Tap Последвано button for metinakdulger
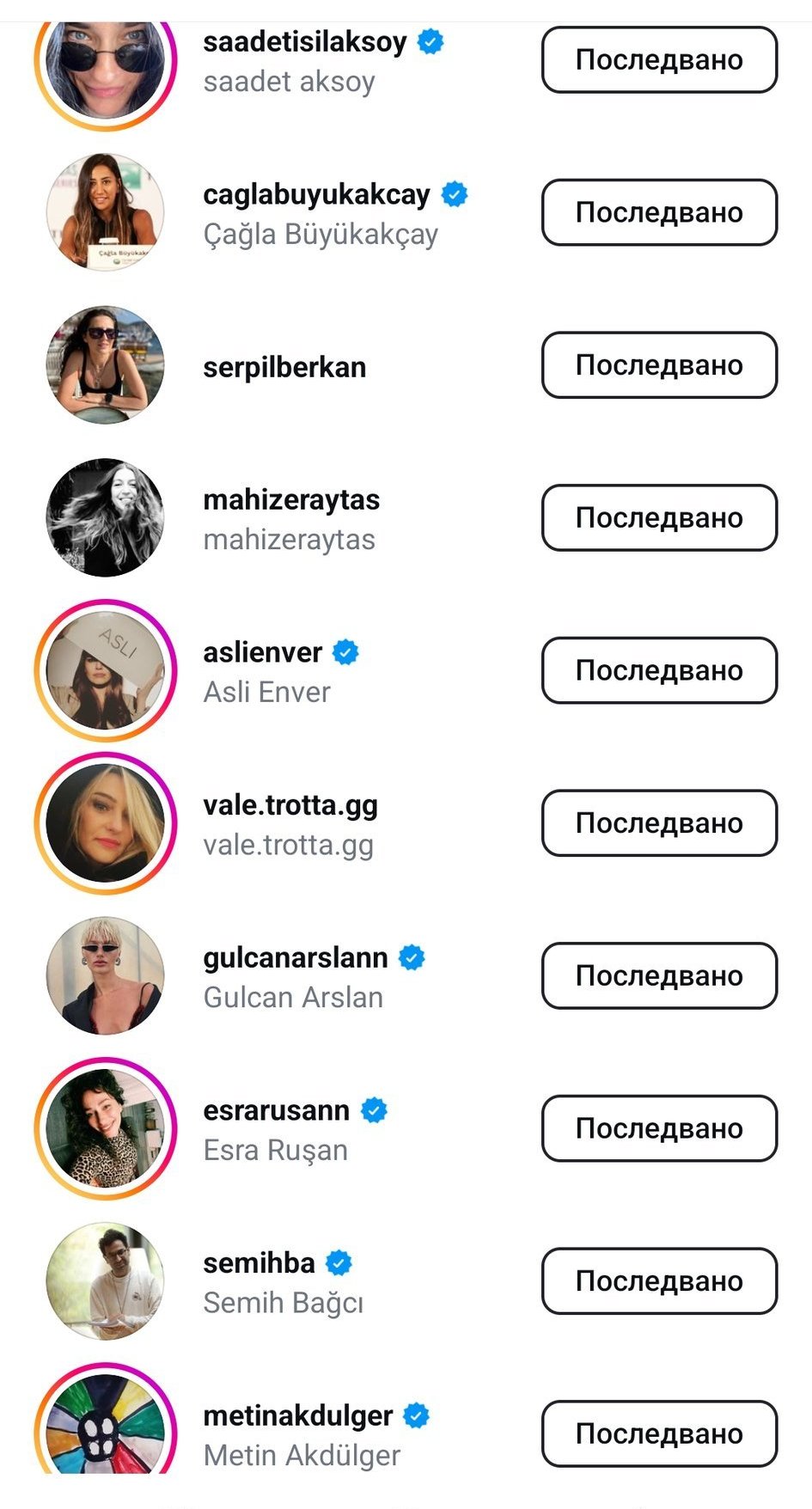The height and width of the screenshot is (1509, 812). (x=659, y=1433)
